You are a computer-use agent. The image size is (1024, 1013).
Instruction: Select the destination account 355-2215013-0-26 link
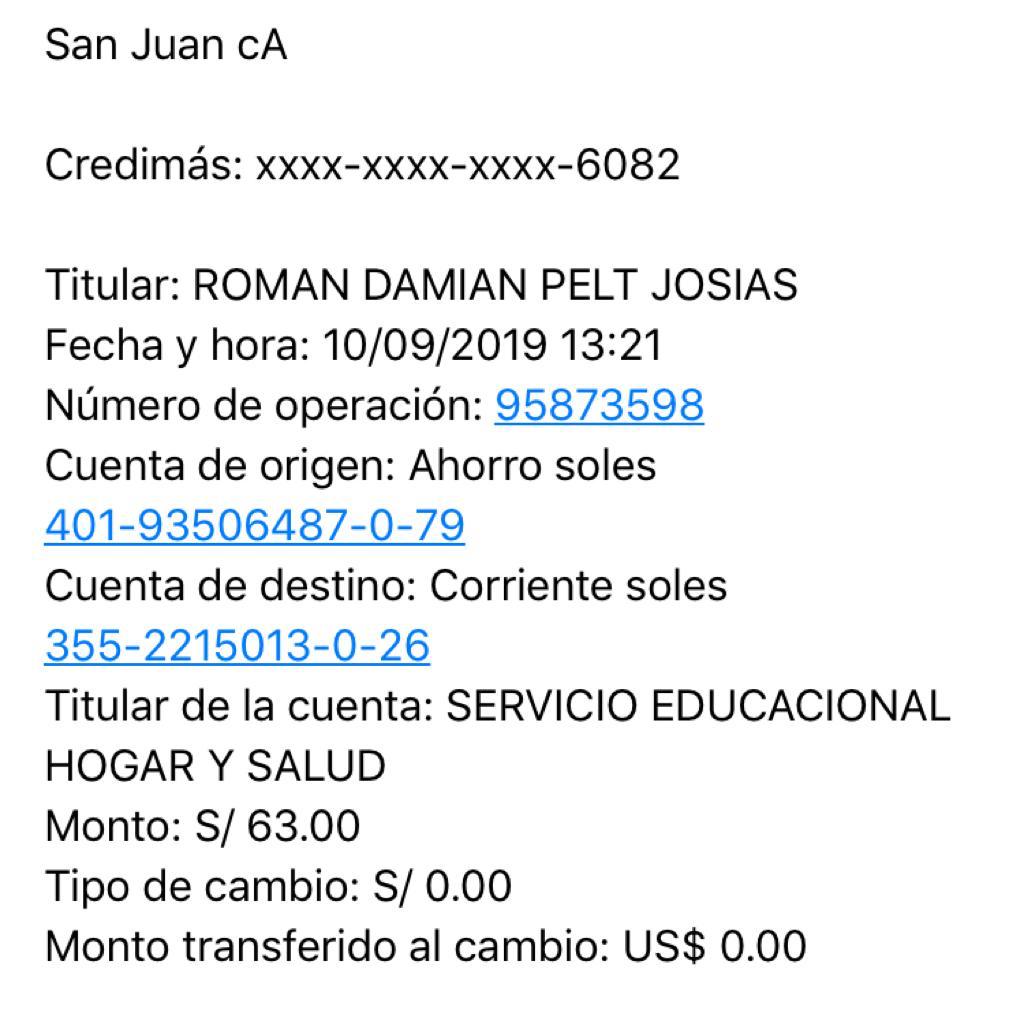point(237,645)
